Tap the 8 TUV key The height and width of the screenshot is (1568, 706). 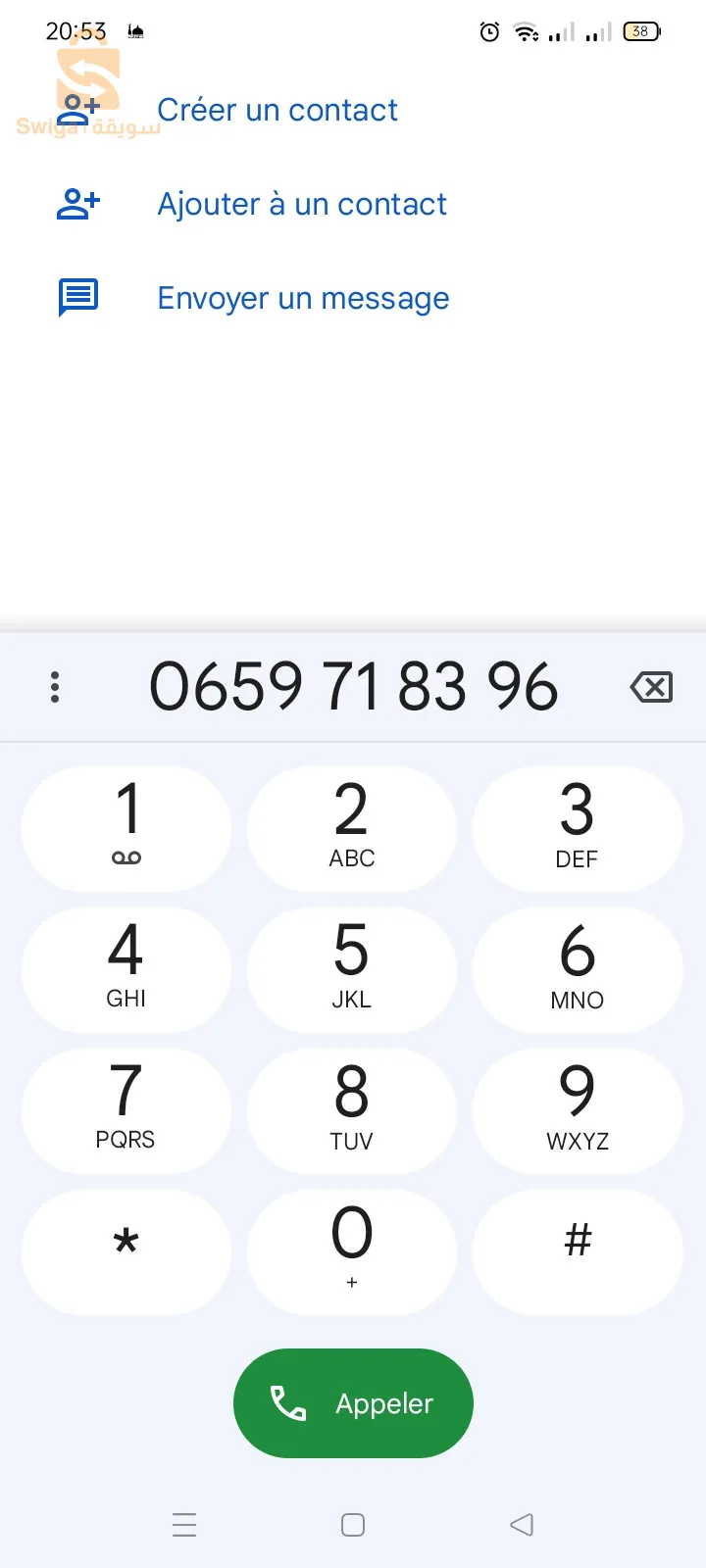[352, 1110]
